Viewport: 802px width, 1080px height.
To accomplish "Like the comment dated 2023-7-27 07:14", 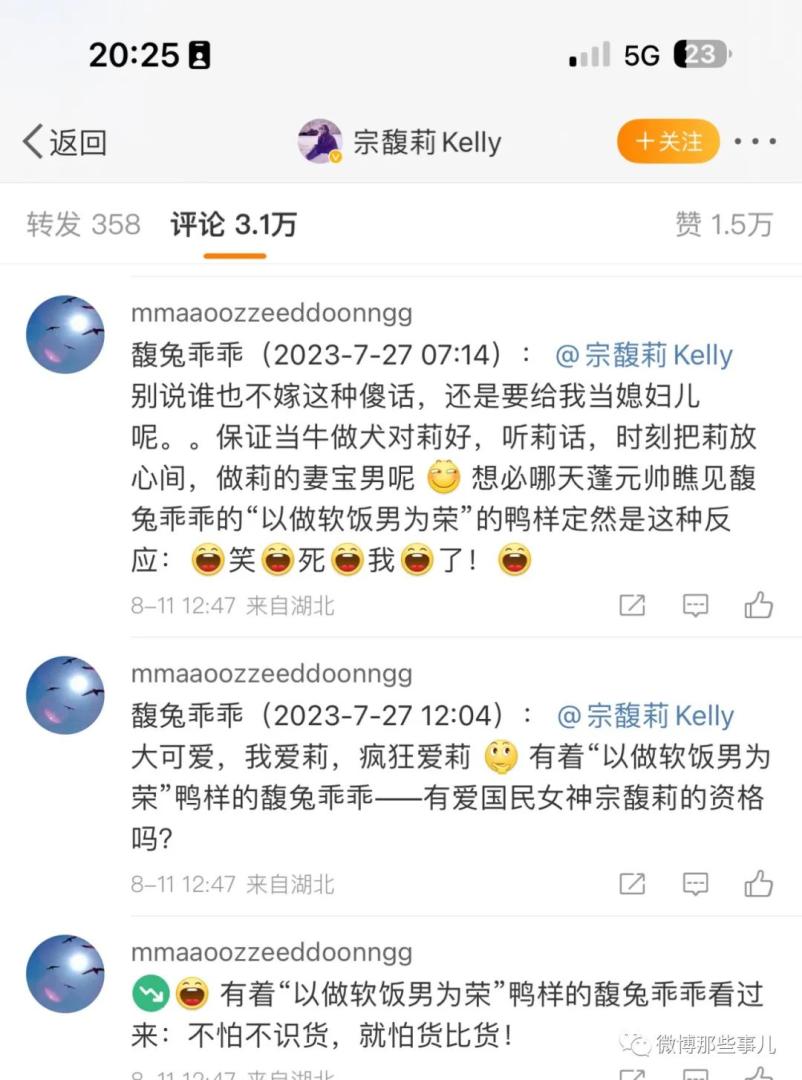I will pos(758,605).
